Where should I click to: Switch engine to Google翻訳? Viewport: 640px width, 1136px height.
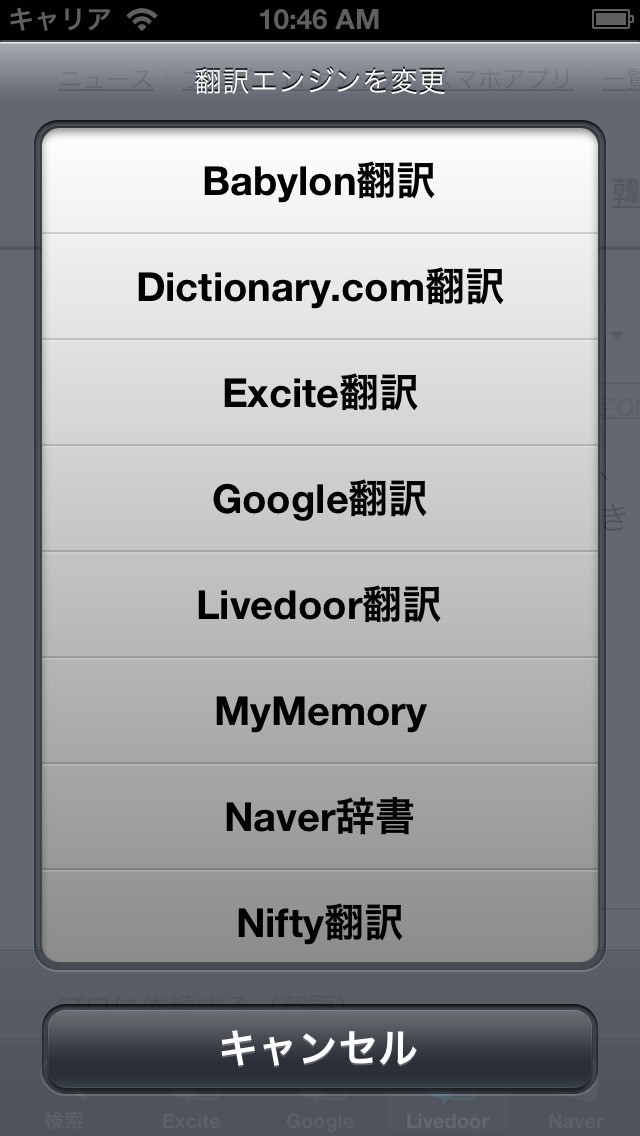pos(320,499)
